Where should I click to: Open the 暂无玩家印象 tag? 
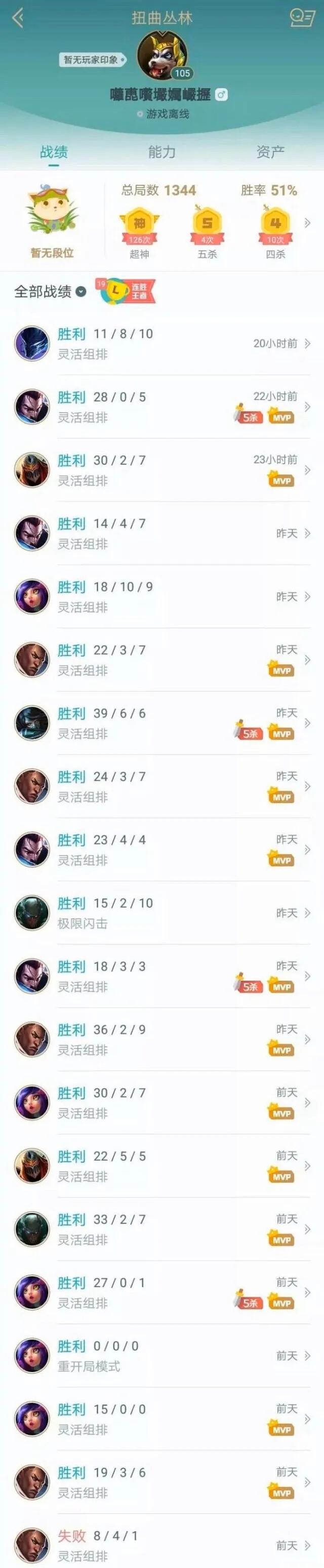coord(92,60)
